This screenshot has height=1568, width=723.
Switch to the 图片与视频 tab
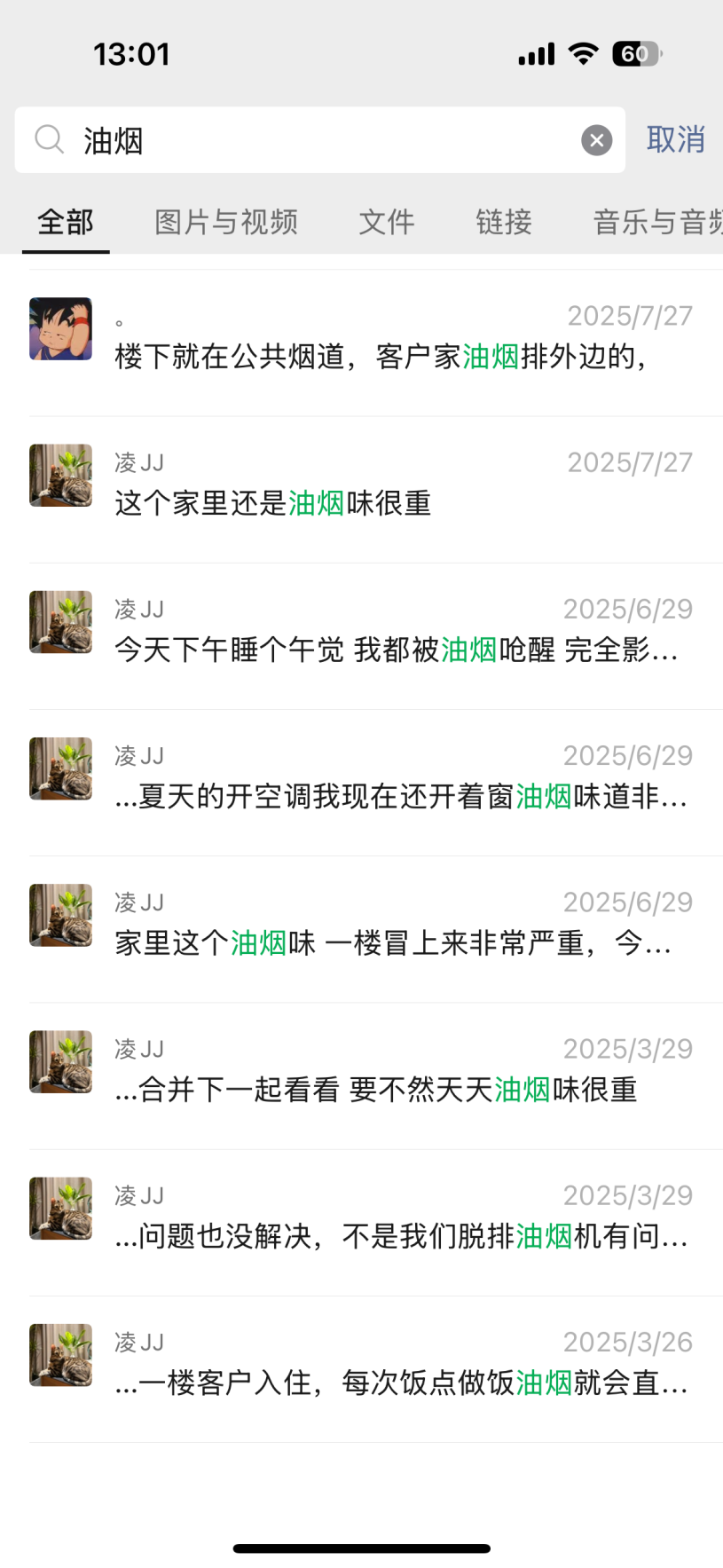[226, 222]
